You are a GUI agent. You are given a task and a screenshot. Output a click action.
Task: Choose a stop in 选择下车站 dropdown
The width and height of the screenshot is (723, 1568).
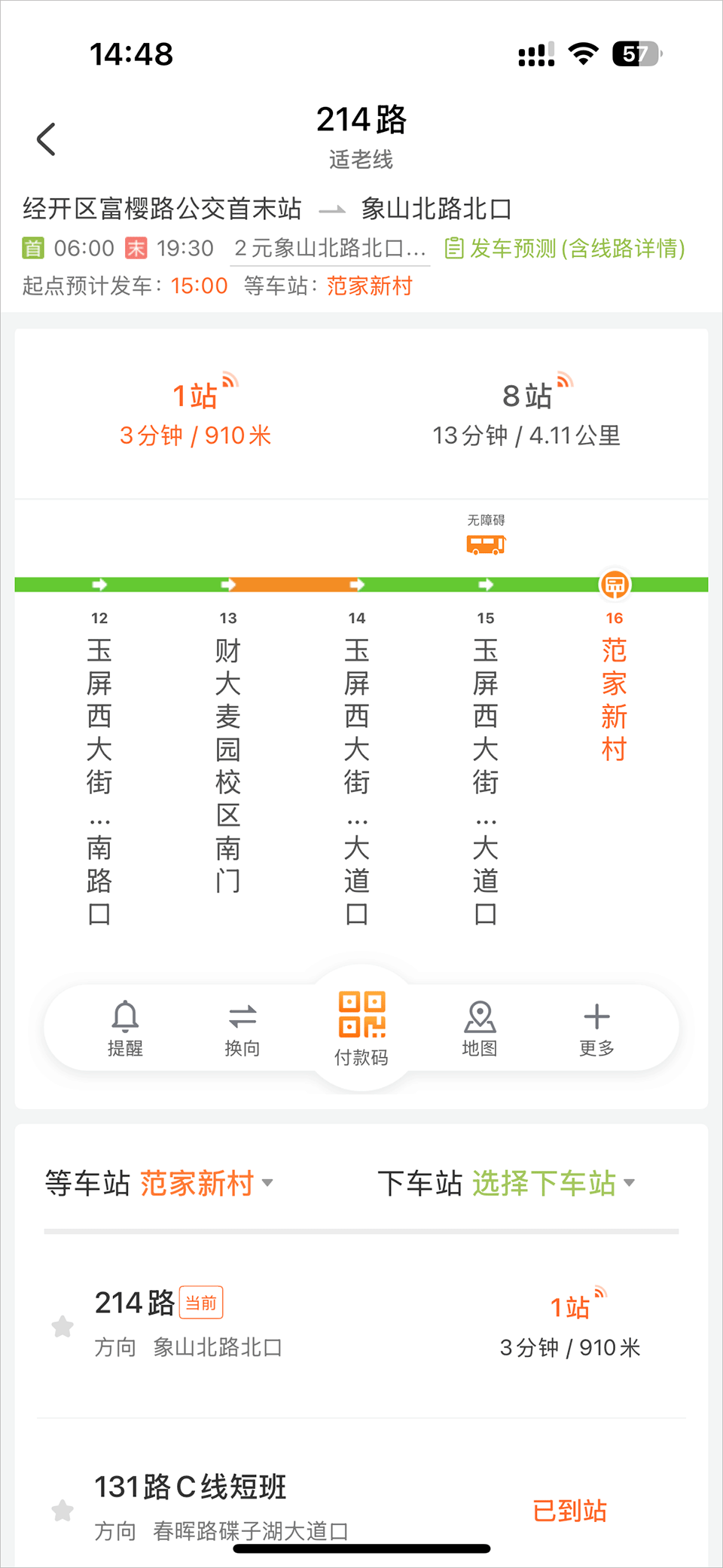coord(553,1183)
